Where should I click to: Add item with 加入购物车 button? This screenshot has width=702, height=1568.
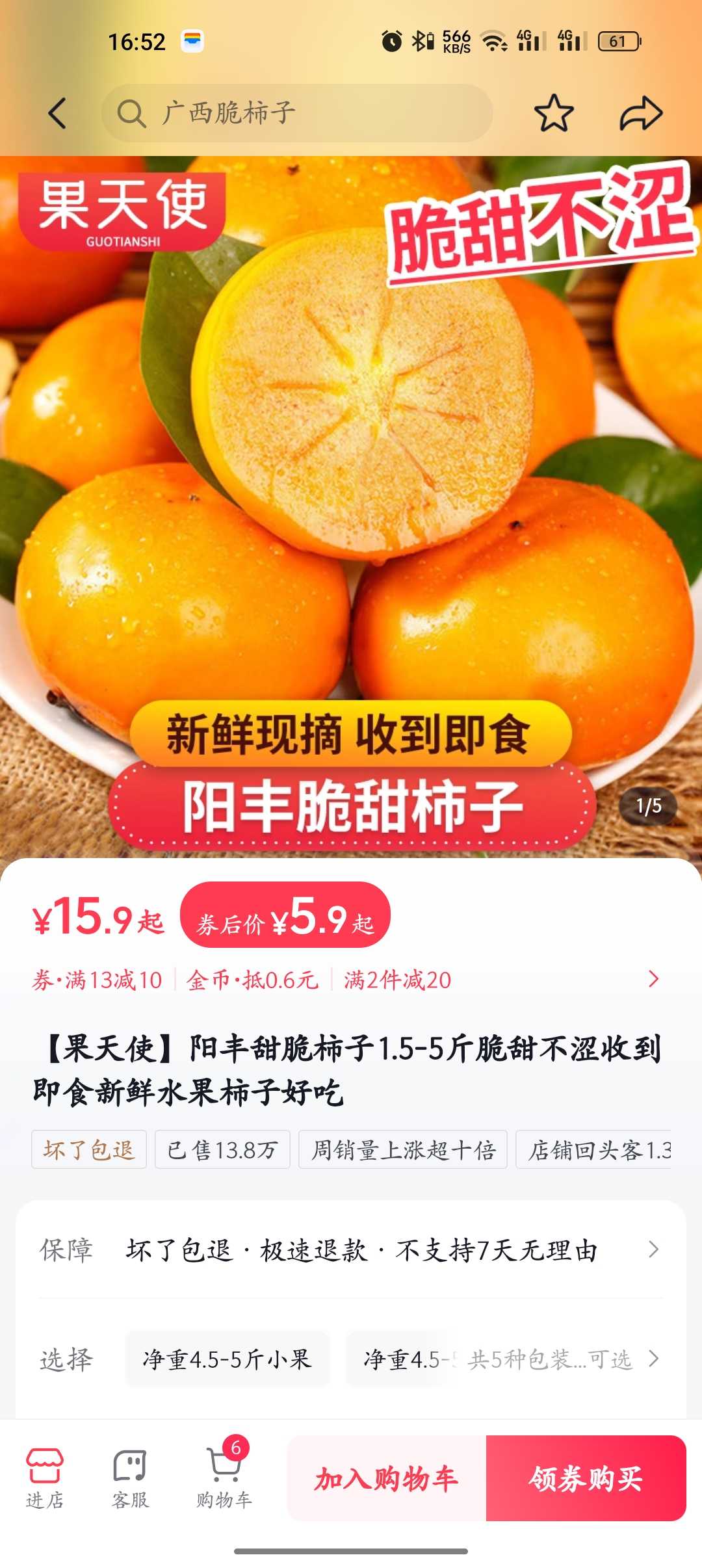[387, 1479]
